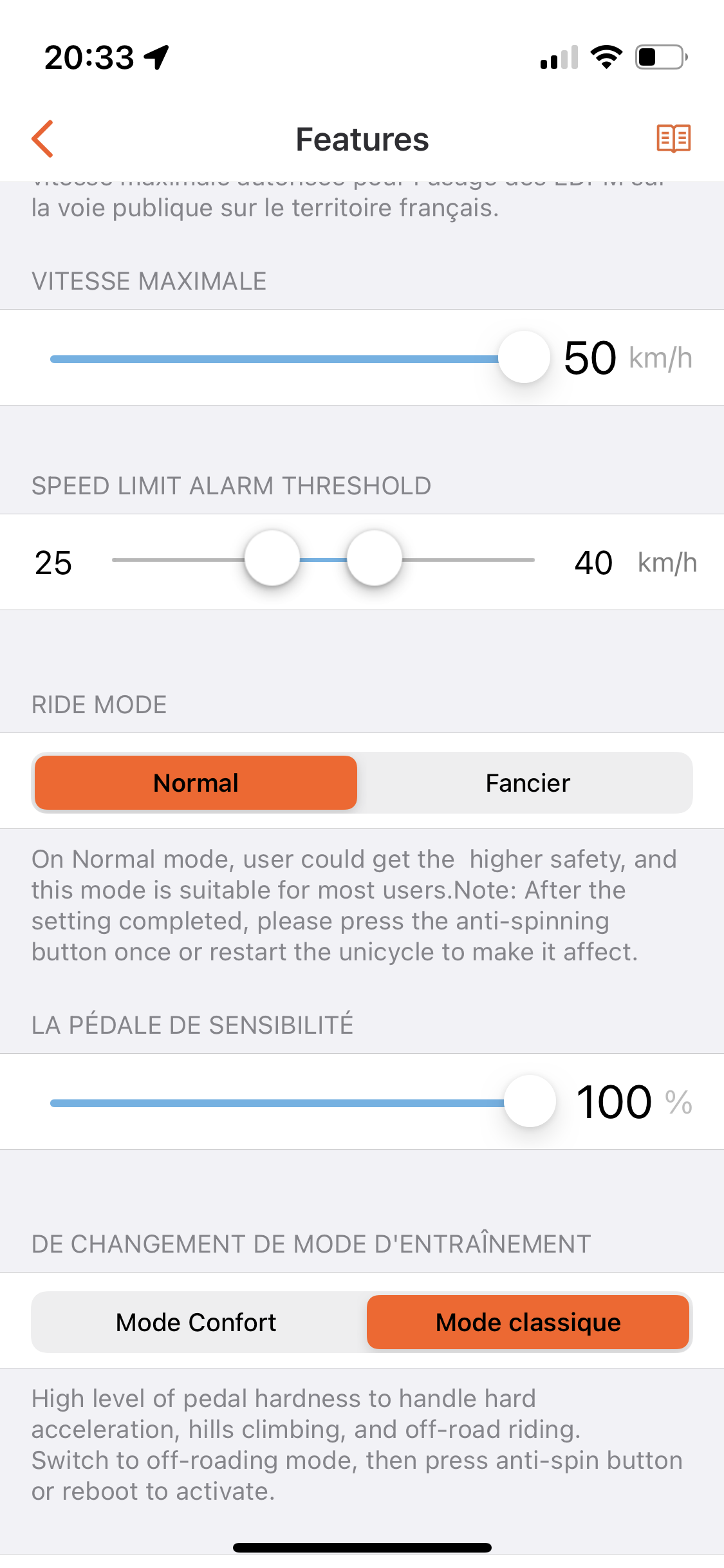Tap the lower alarm threshold knob

(x=272, y=558)
